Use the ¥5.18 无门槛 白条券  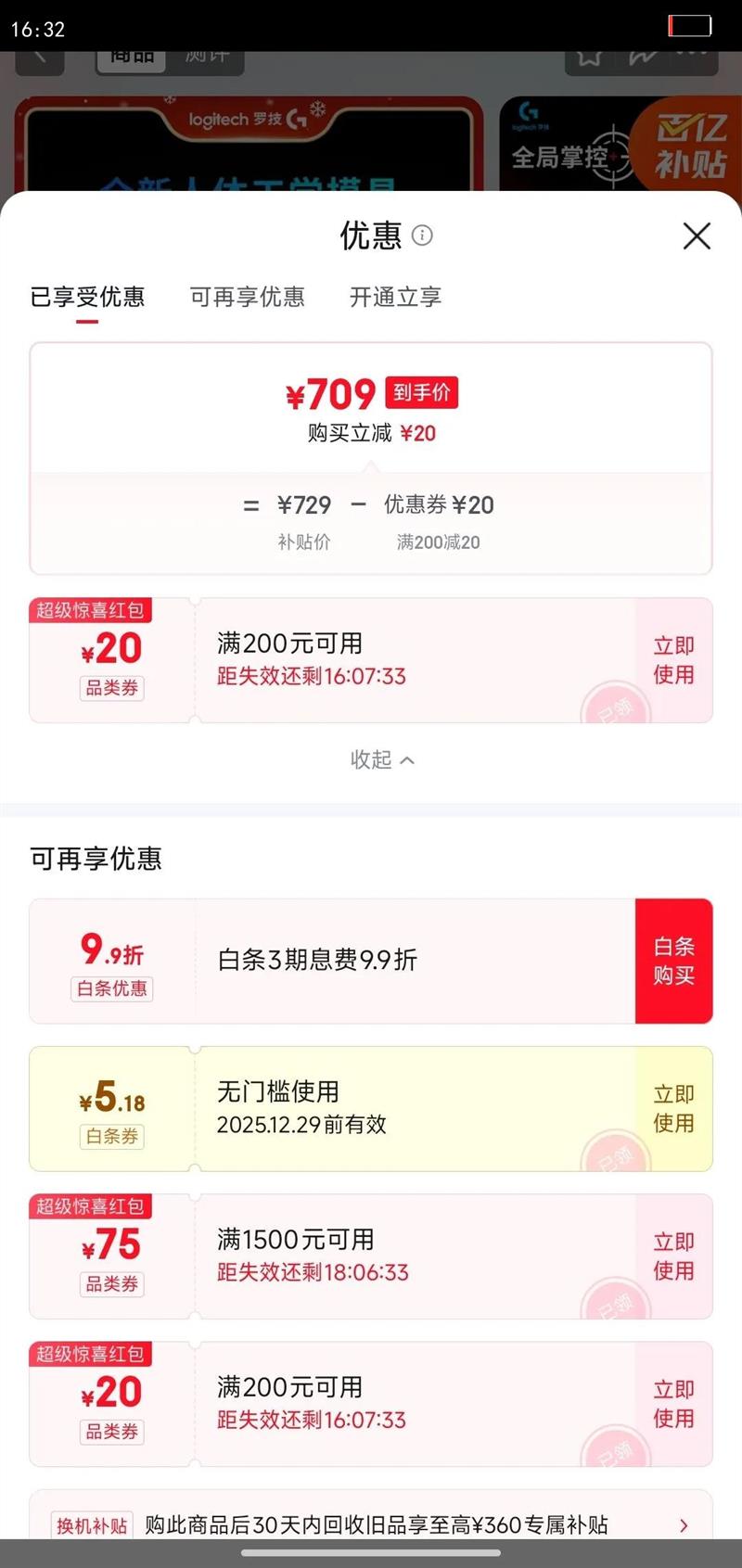pyautogui.click(x=673, y=1109)
